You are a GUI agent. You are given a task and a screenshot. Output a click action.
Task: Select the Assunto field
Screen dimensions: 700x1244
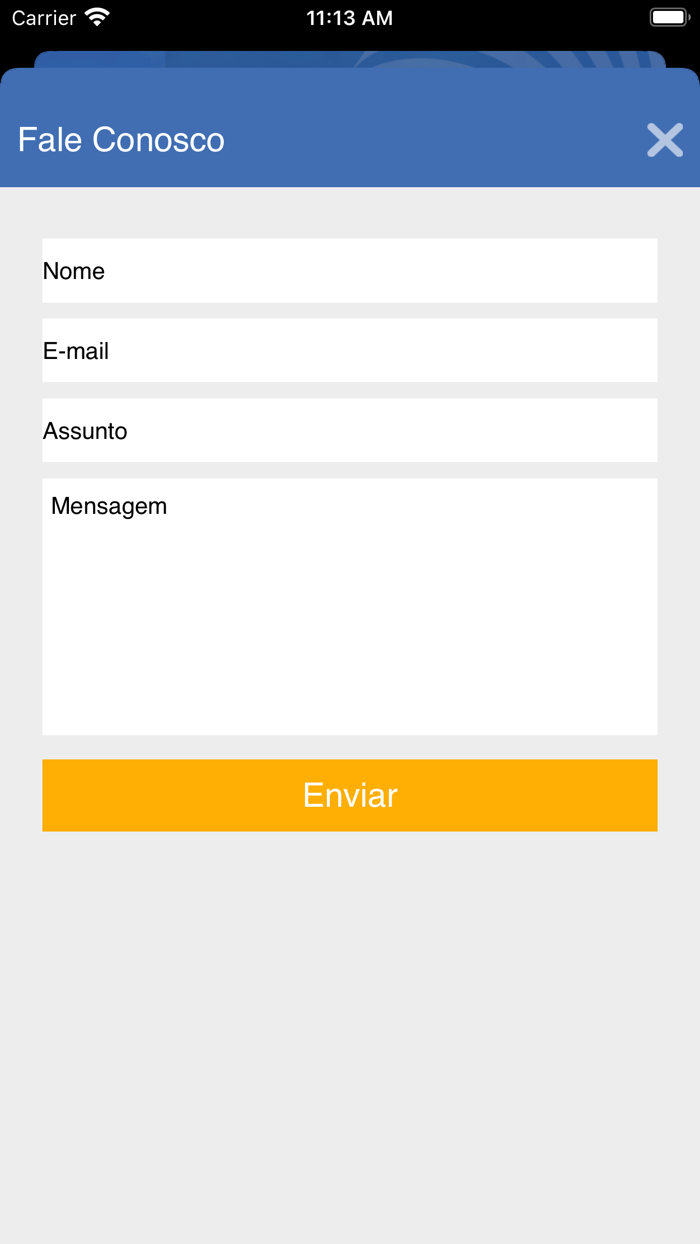point(350,431)
